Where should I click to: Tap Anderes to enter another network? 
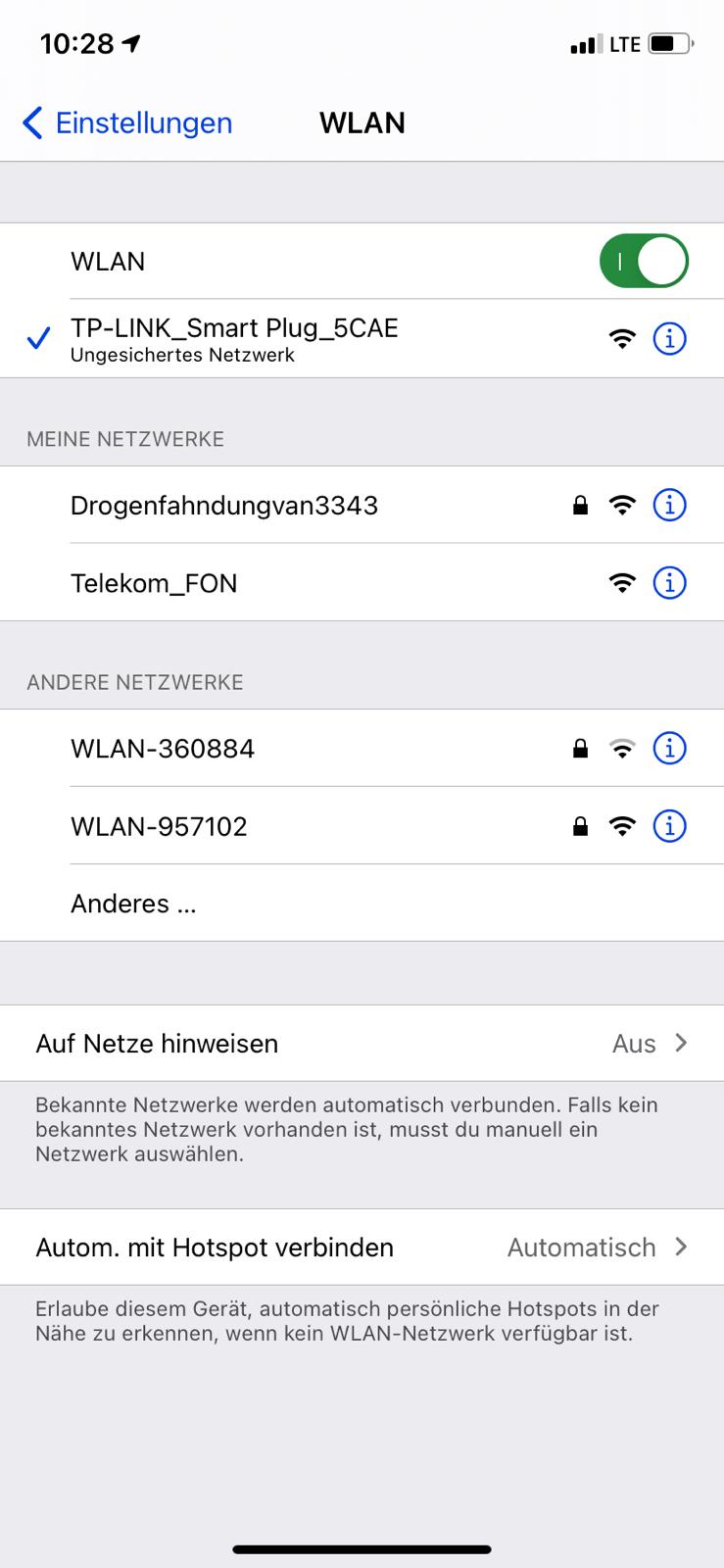point(133,904)
